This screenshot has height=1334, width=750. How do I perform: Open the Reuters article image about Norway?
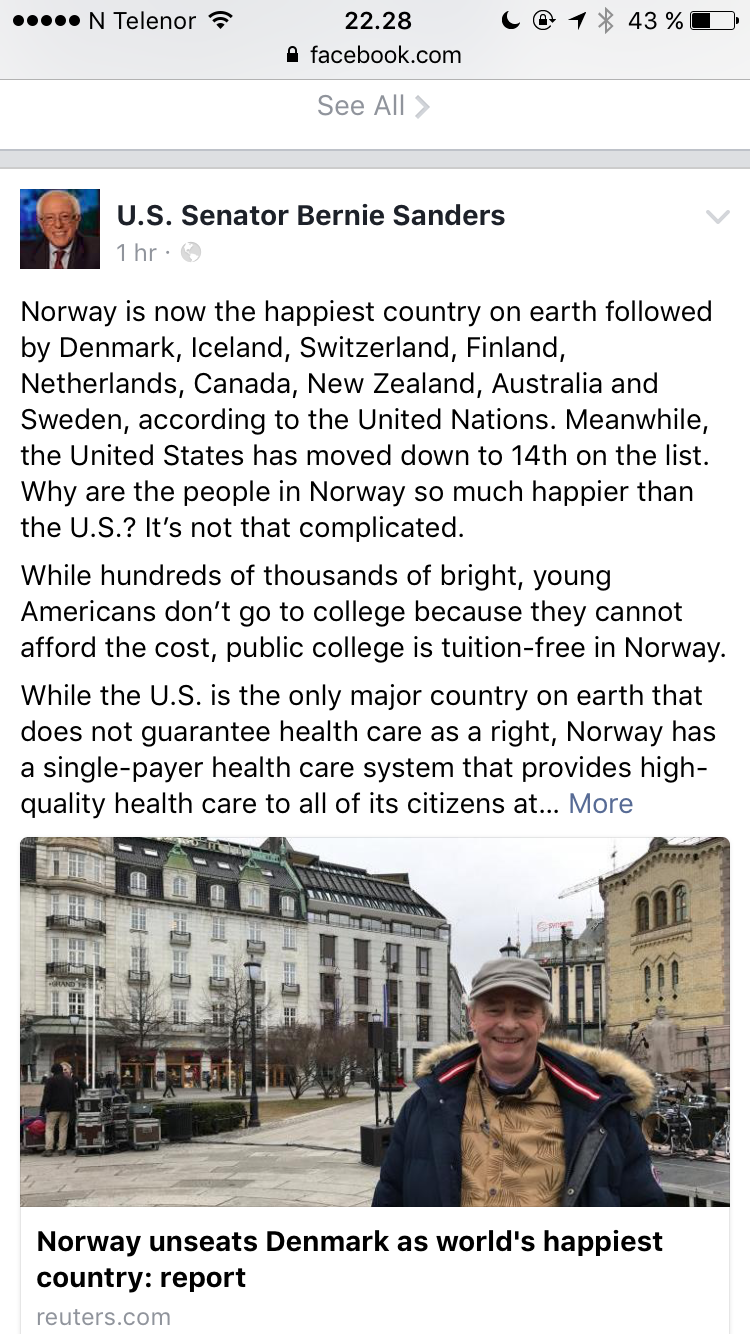(375, 1021)
